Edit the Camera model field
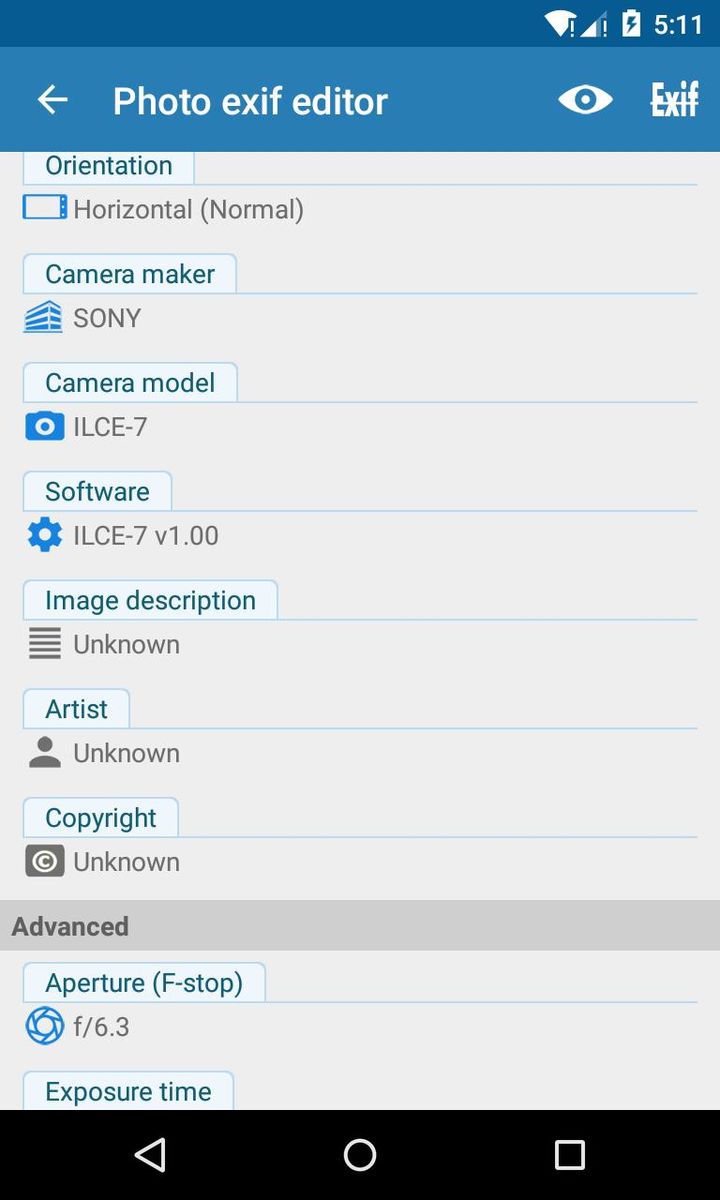The image size is (720, 1200). click(129, 382)
